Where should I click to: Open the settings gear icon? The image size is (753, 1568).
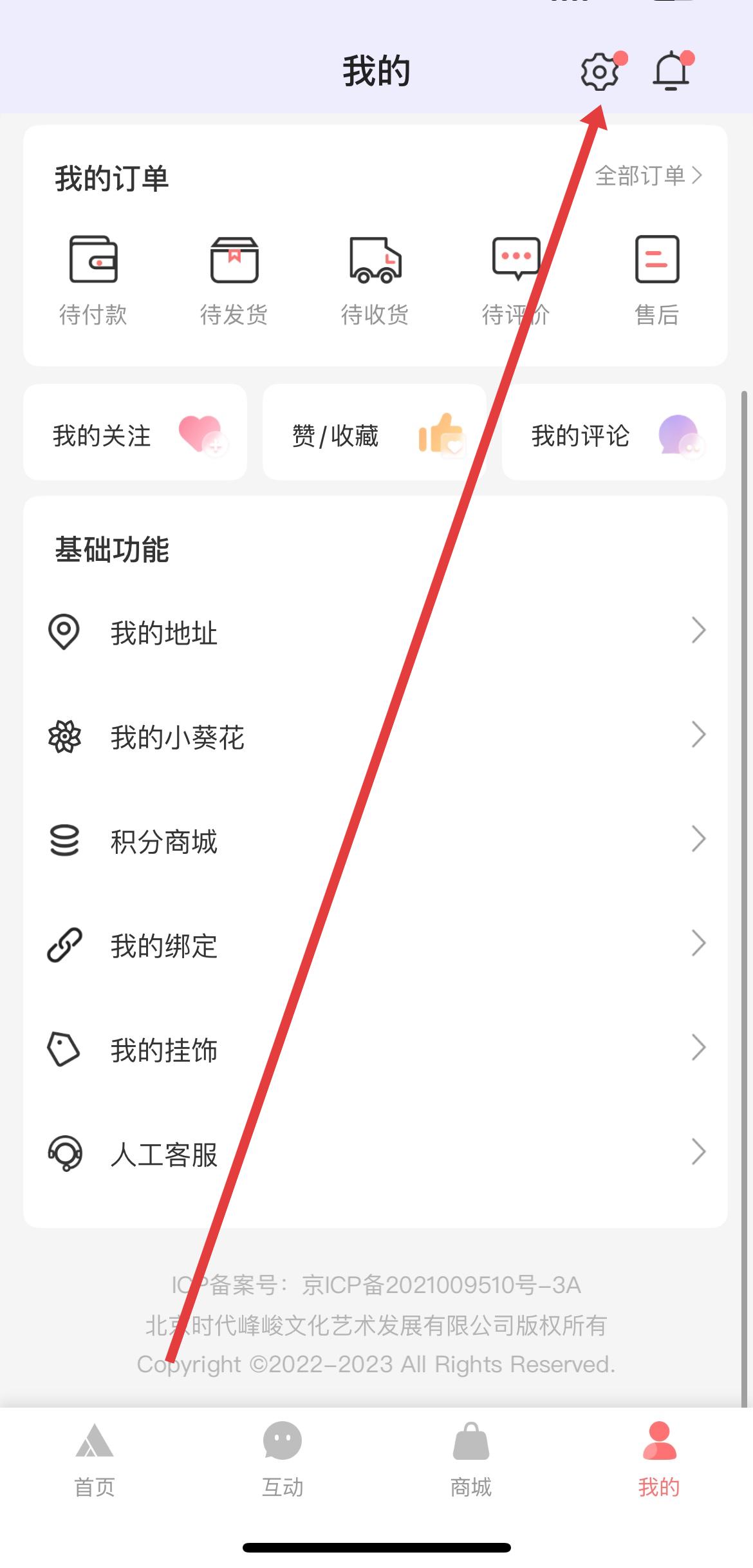click(x=599, y=71)
